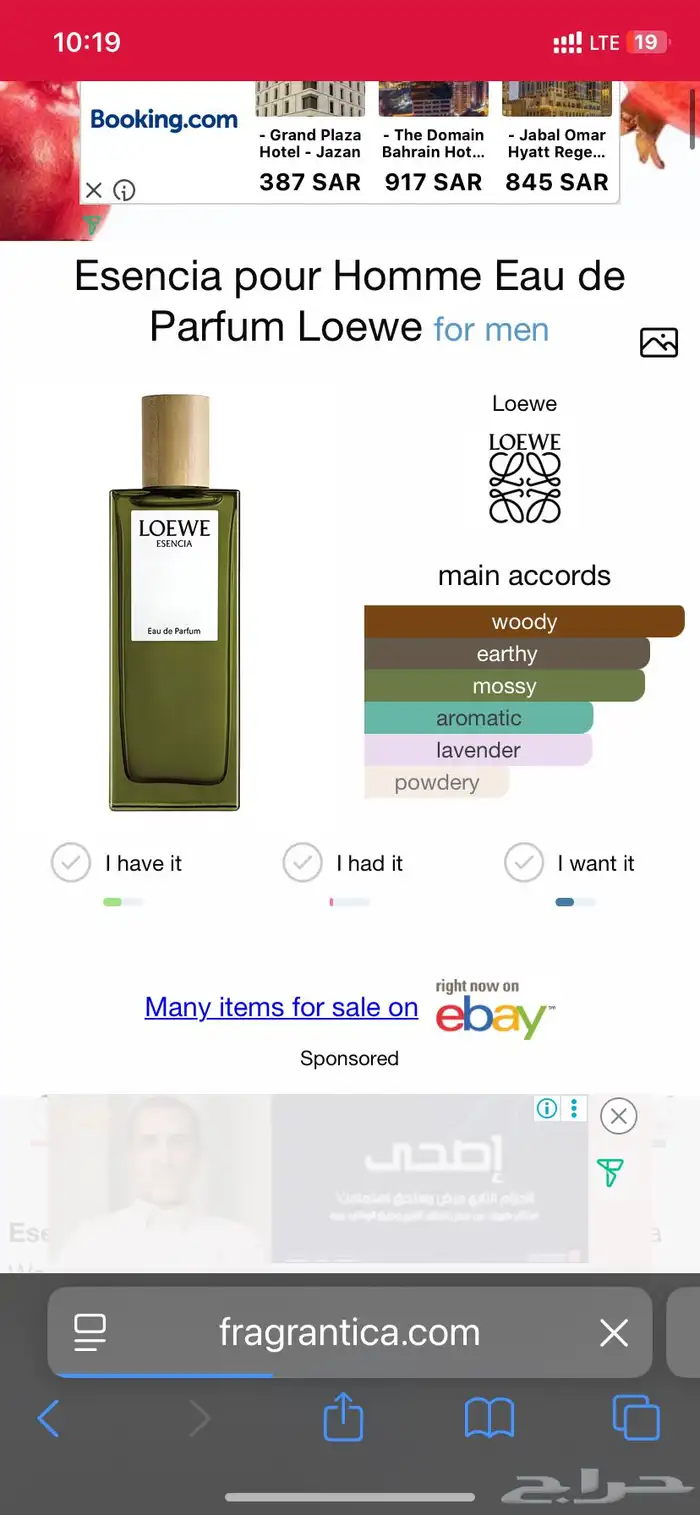Open Safari page settings menu
This screenshot has height=1515, width=700.
pyautogui.click(x=90, y=1332)
